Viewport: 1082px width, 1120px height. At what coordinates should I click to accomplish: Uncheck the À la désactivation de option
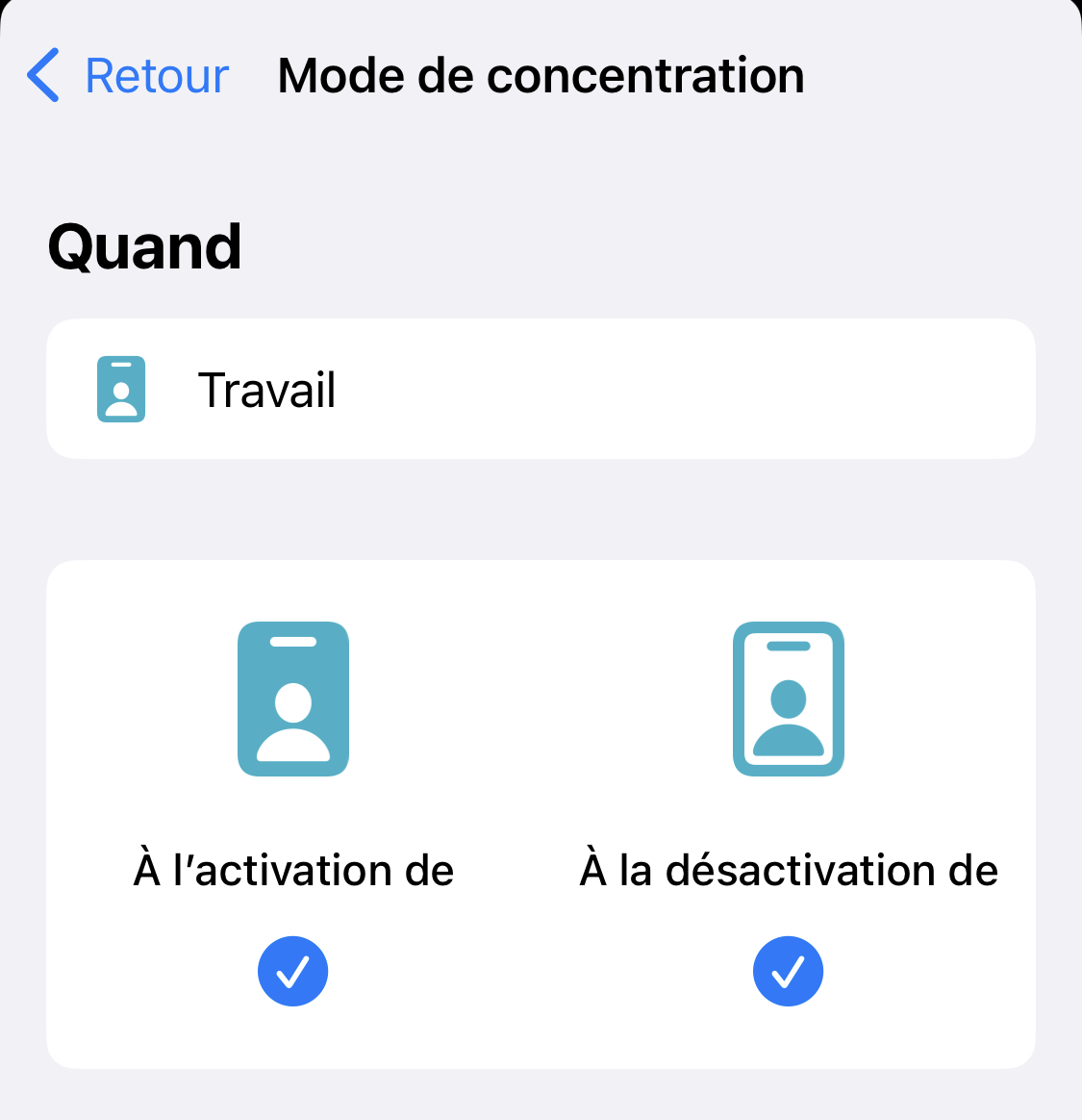788,971
